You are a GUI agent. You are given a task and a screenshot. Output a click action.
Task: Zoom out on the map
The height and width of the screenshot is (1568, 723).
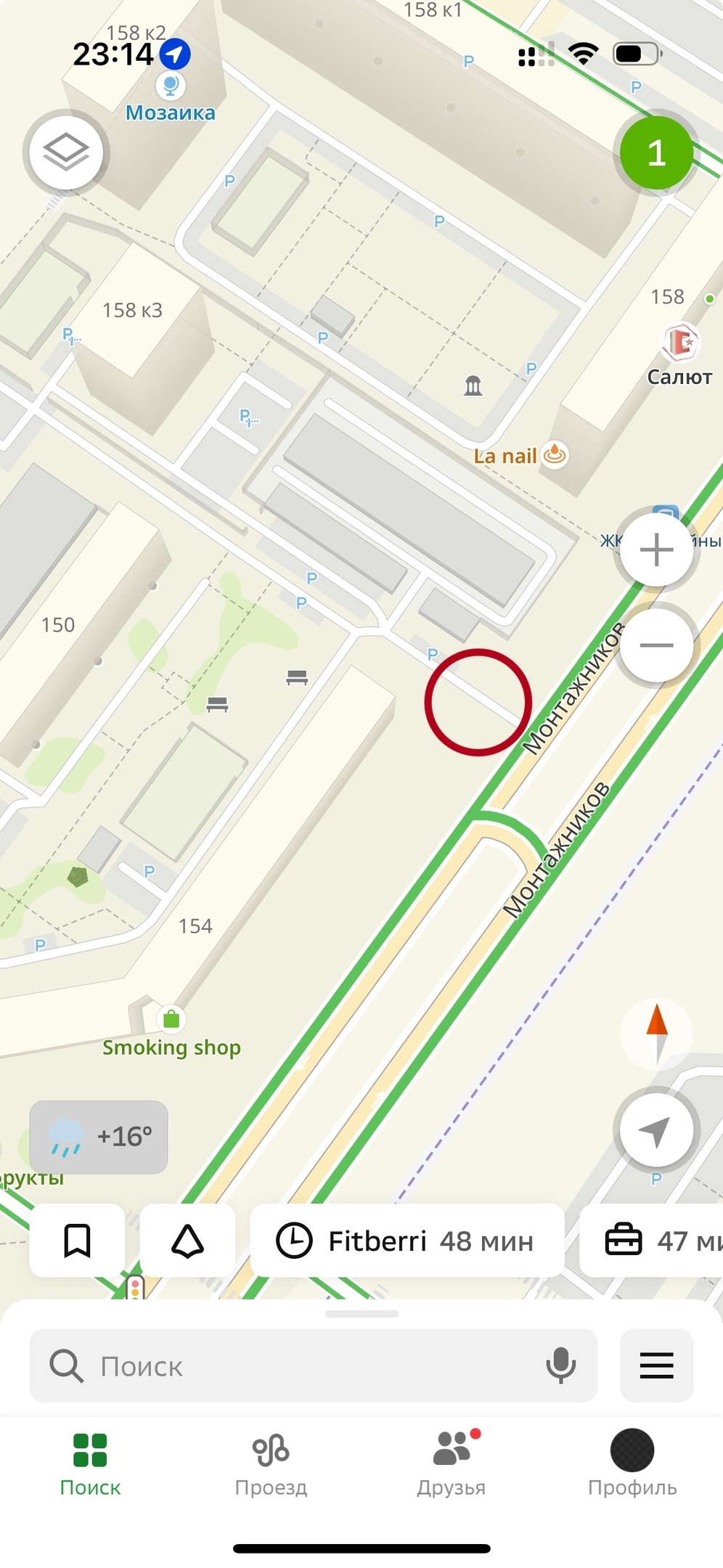coord(656,645)
